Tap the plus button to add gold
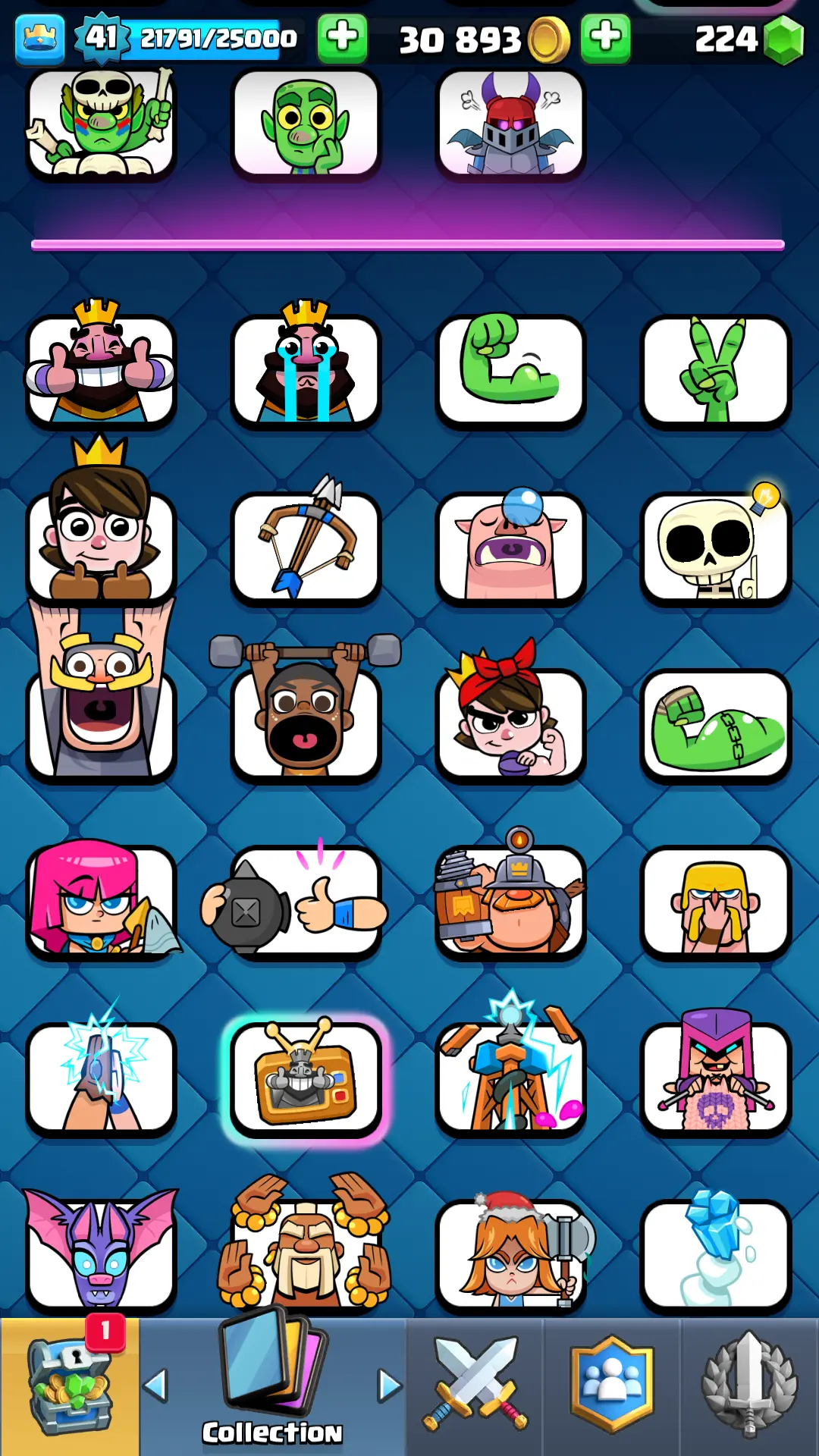The image size is (819, 1456). point(605,38)
